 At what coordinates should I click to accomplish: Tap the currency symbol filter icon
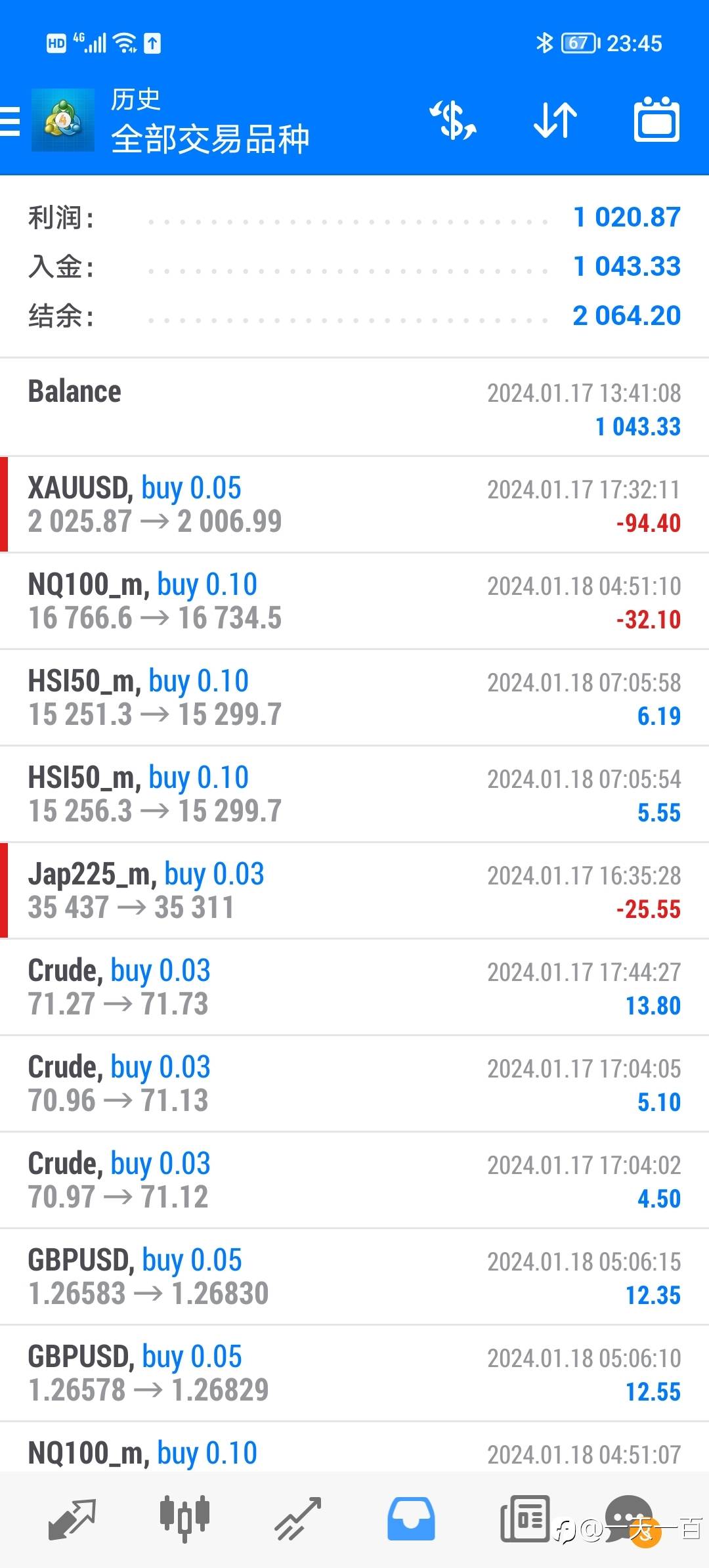coord(453,121)
